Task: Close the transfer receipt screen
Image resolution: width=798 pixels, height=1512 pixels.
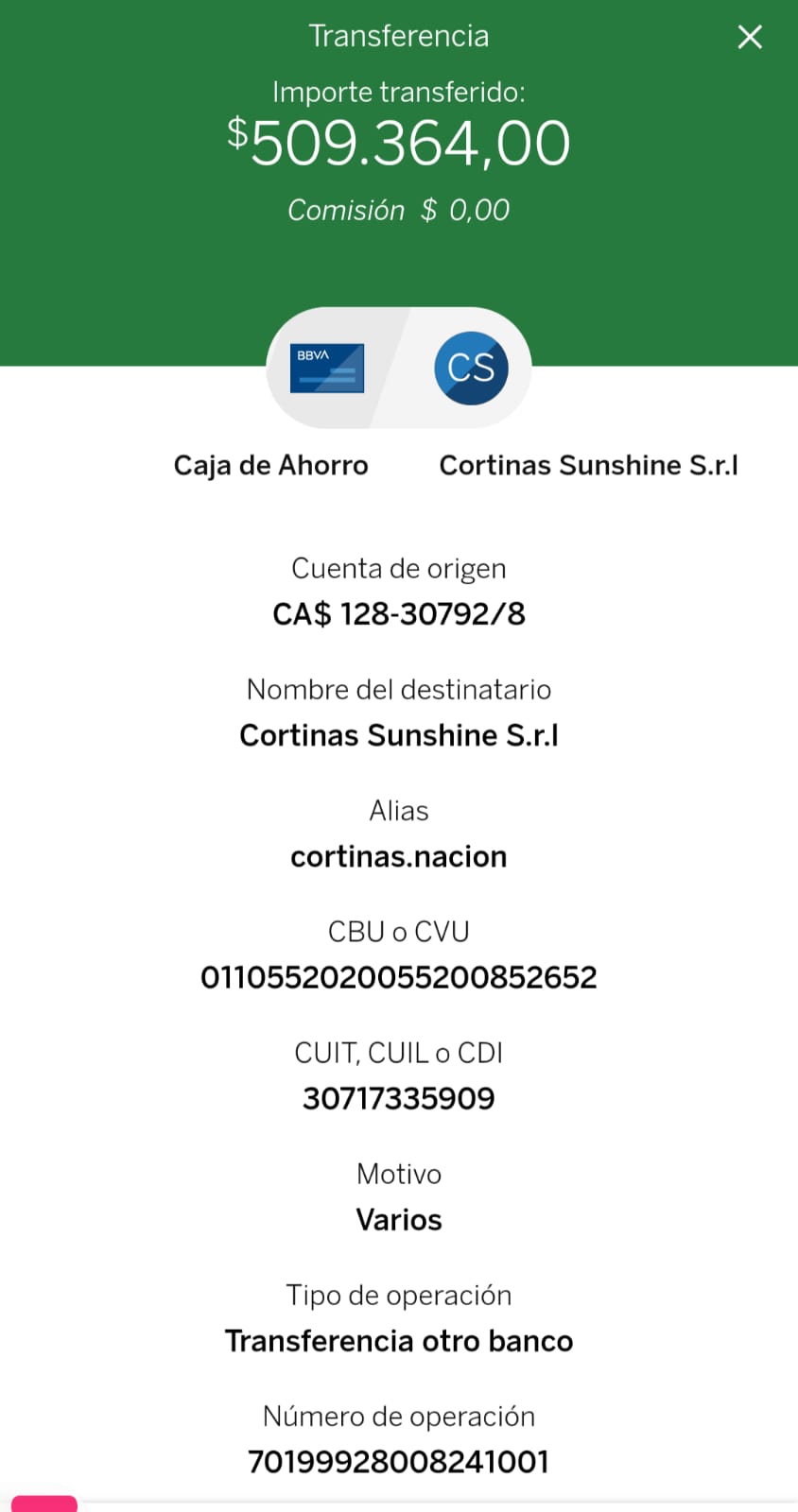Action: pos(750,37)
